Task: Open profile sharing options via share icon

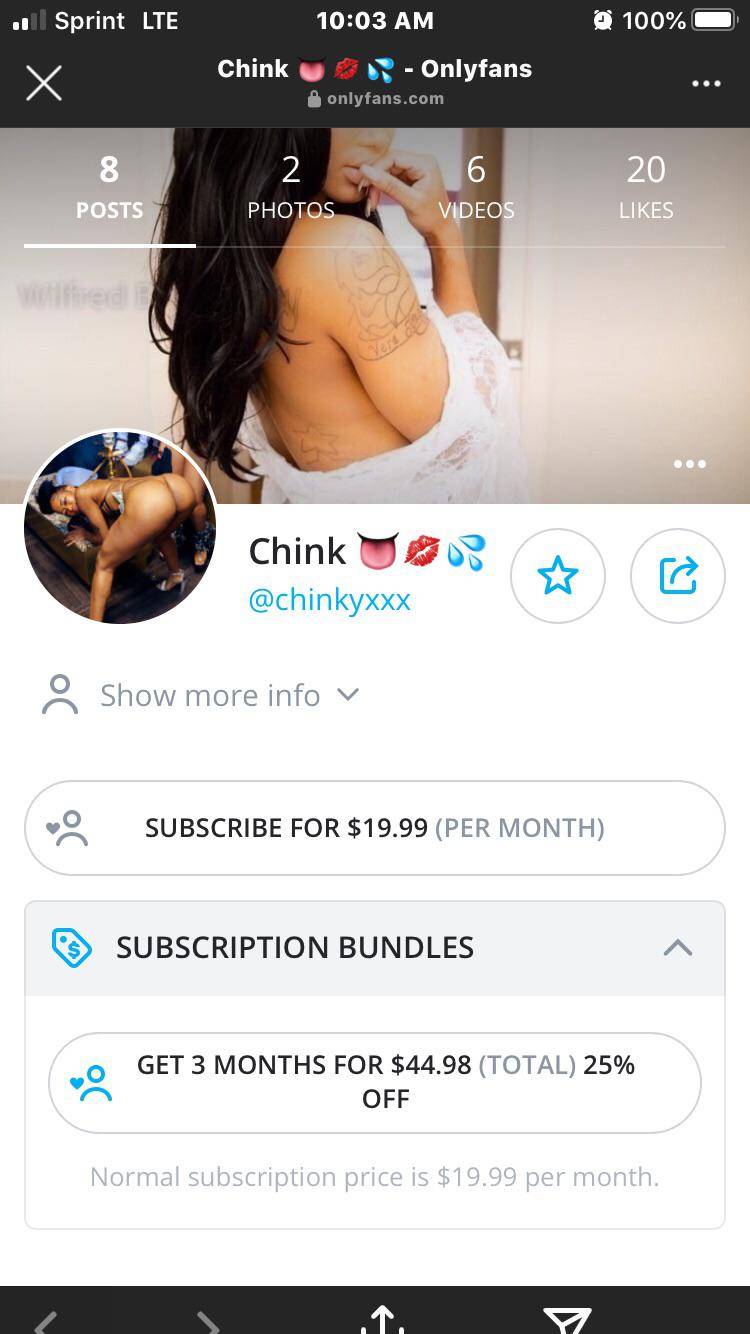Action: tap(678, 576)
